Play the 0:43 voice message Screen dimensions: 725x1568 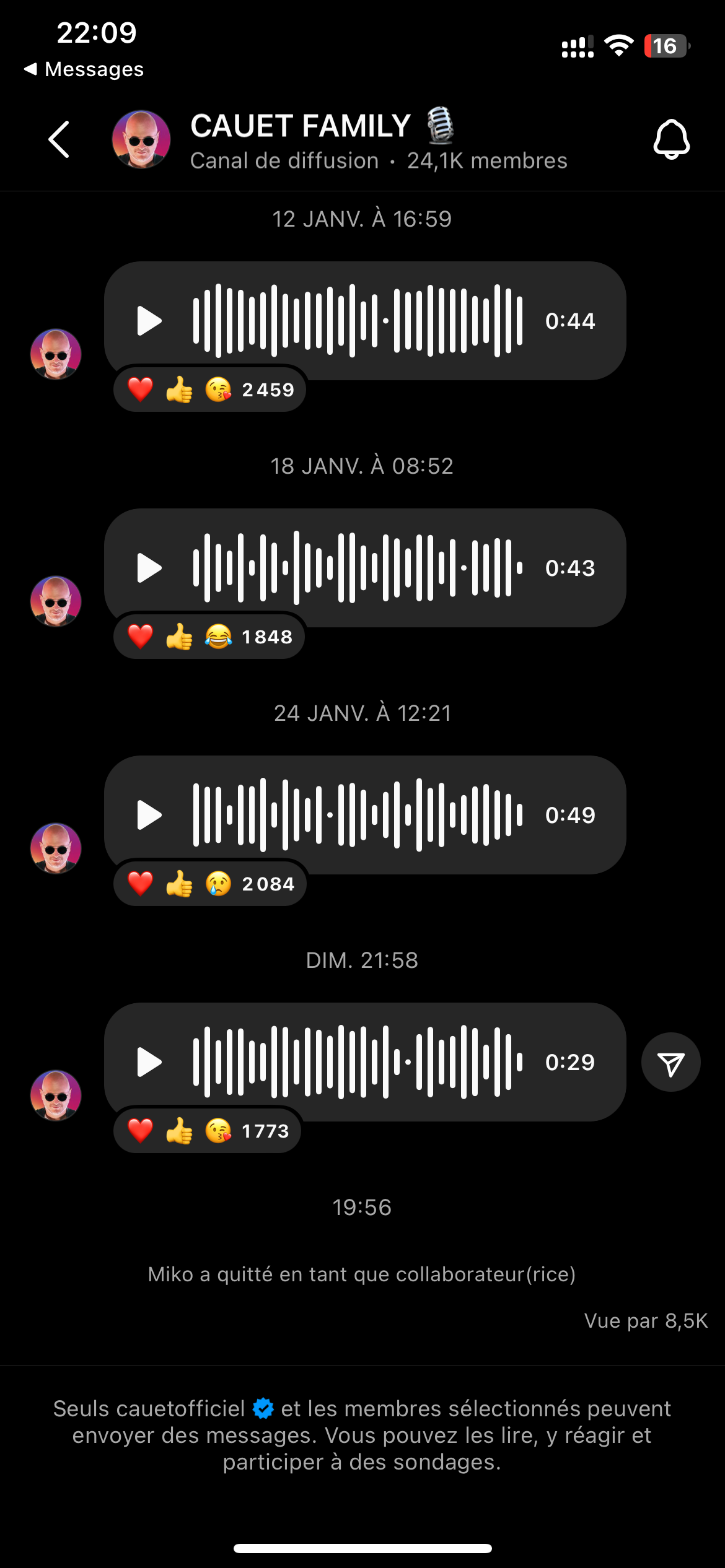149,568
